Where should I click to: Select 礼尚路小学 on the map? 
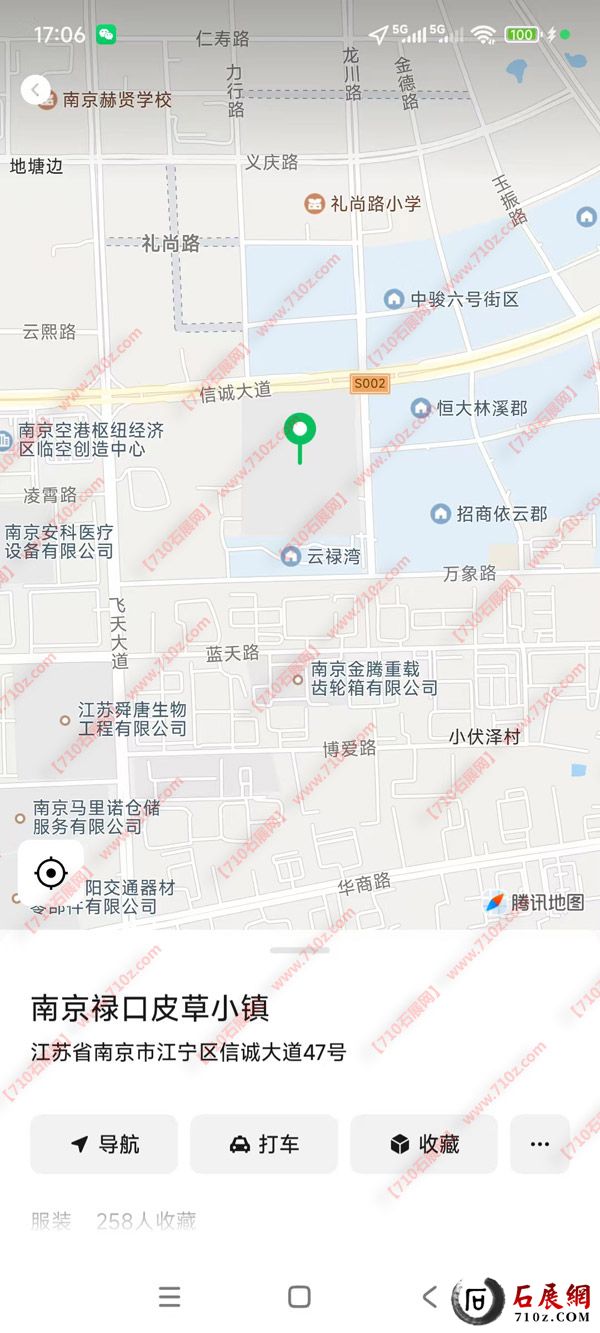pos(364,204)
